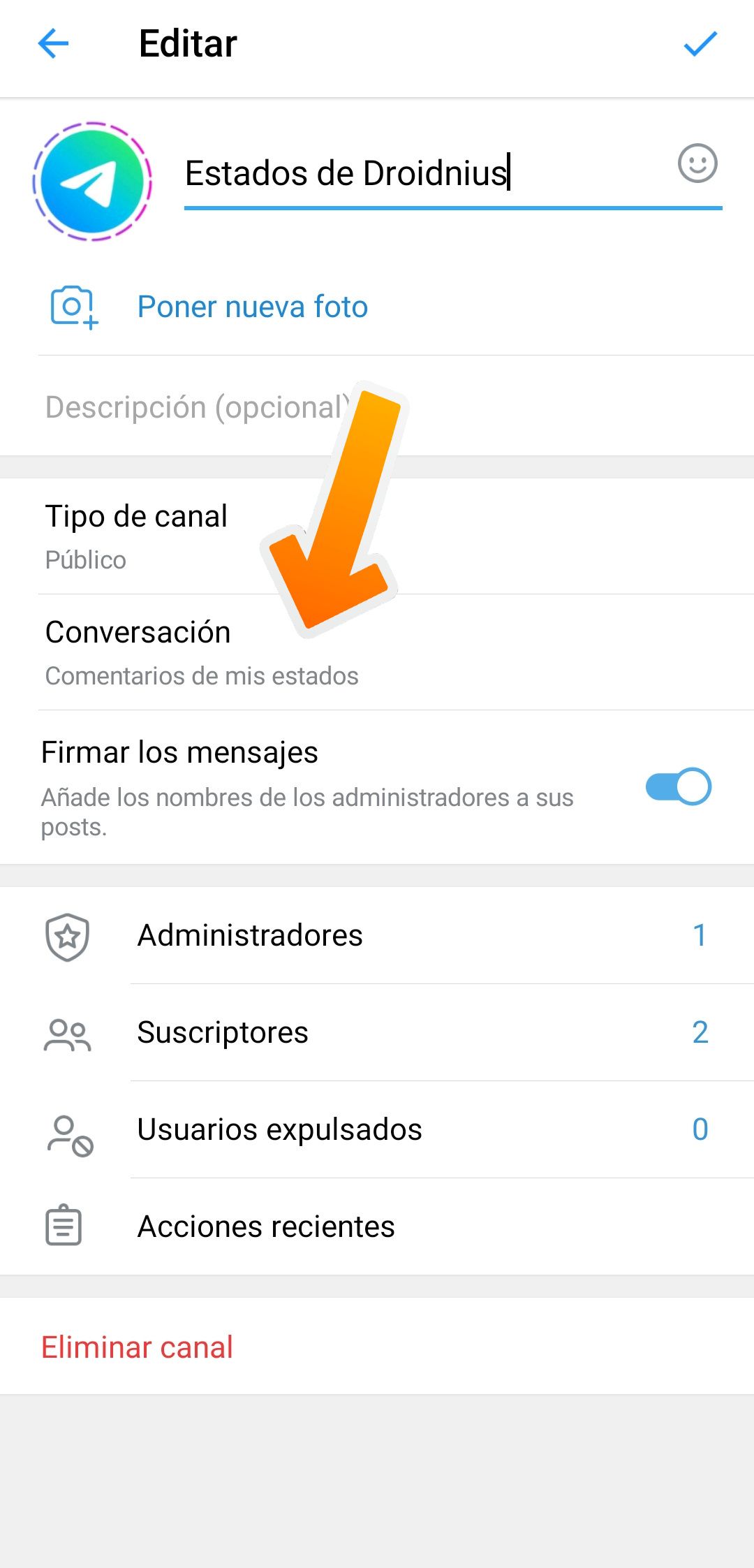Check Usuarios expulsados

(x=377, y=1129)
